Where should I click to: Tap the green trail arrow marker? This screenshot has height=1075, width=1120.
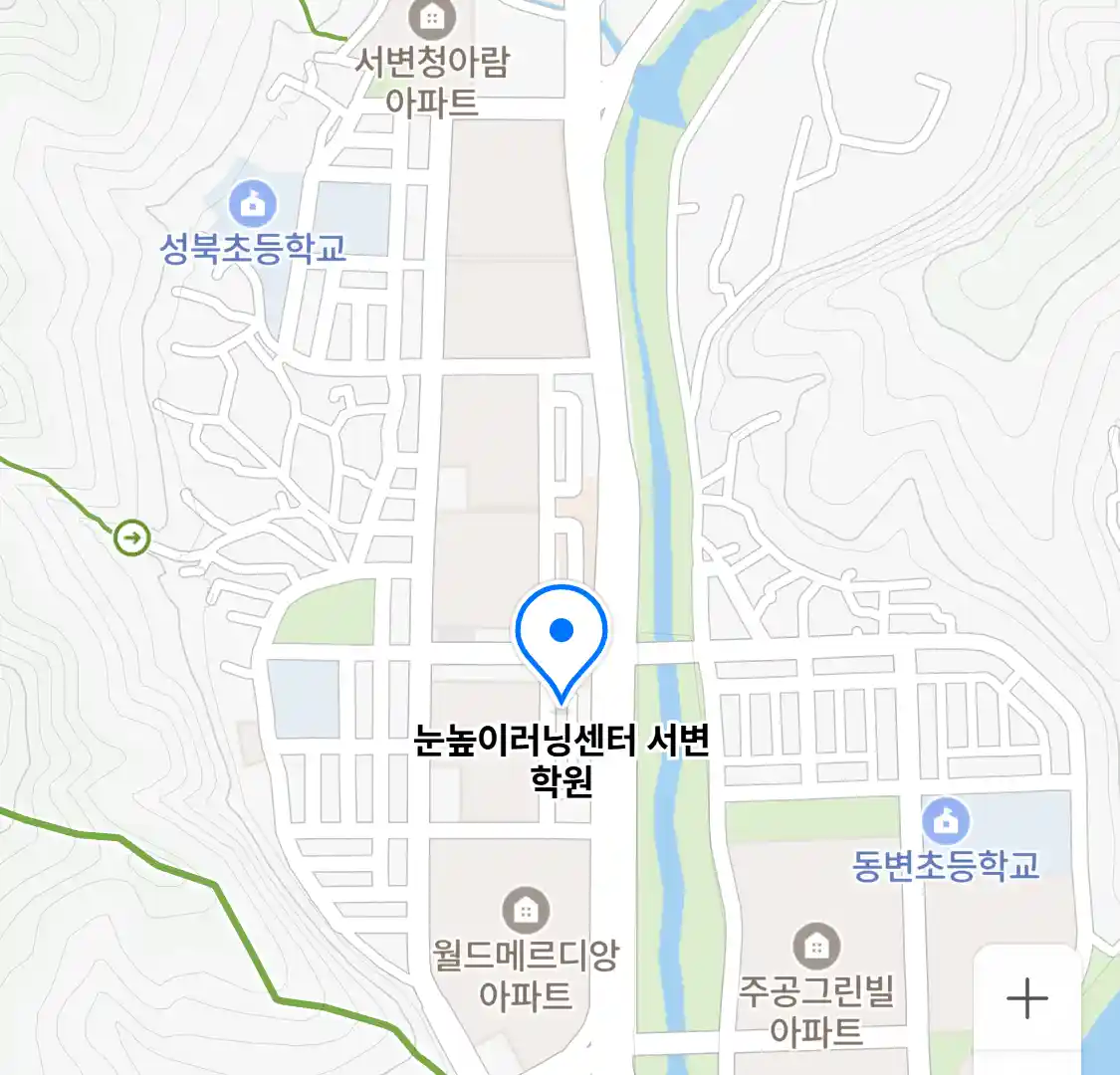tap(131, 538)
